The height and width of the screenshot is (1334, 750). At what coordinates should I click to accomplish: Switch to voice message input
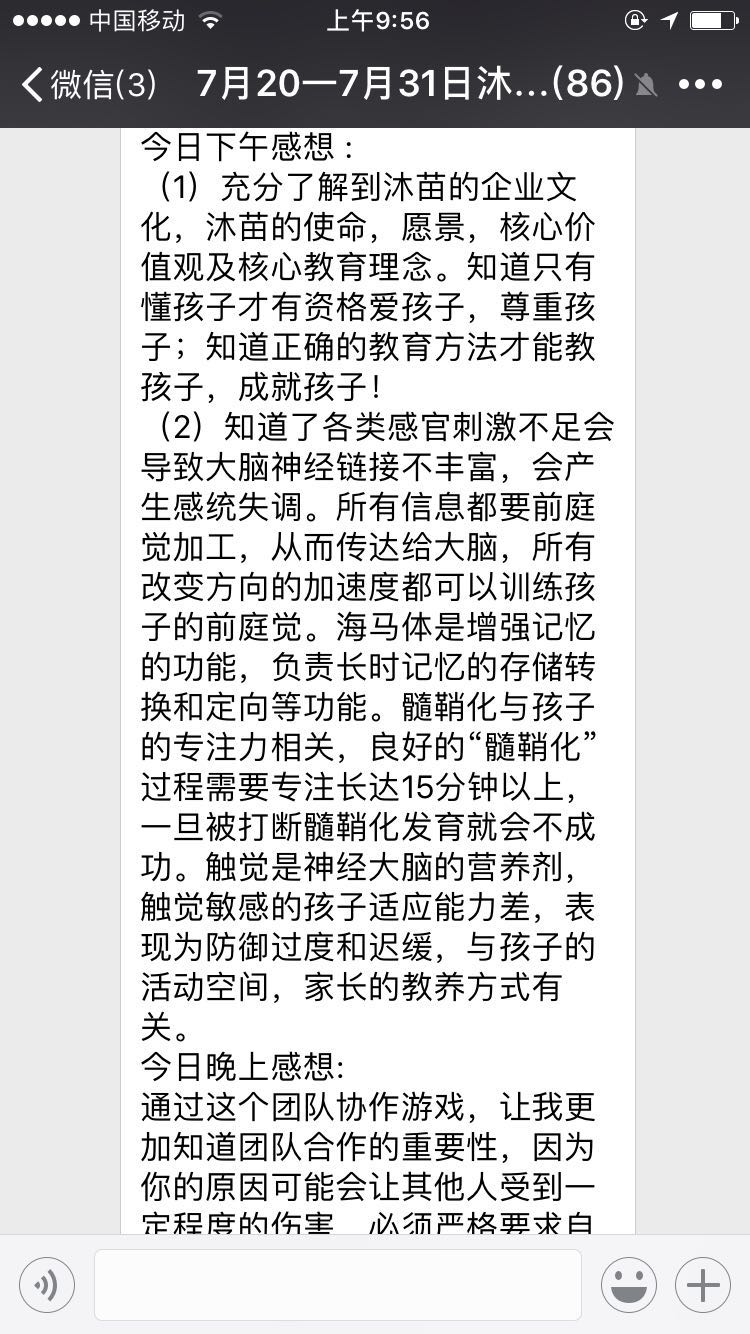tap(47, 1285)
